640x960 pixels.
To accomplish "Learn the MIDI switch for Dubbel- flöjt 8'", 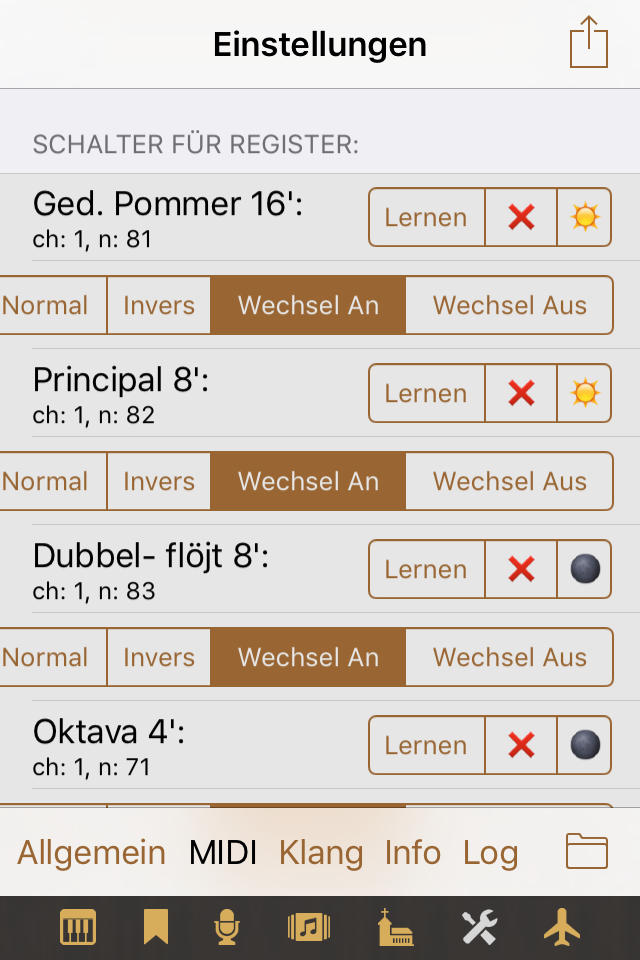I will pos(426,569).
